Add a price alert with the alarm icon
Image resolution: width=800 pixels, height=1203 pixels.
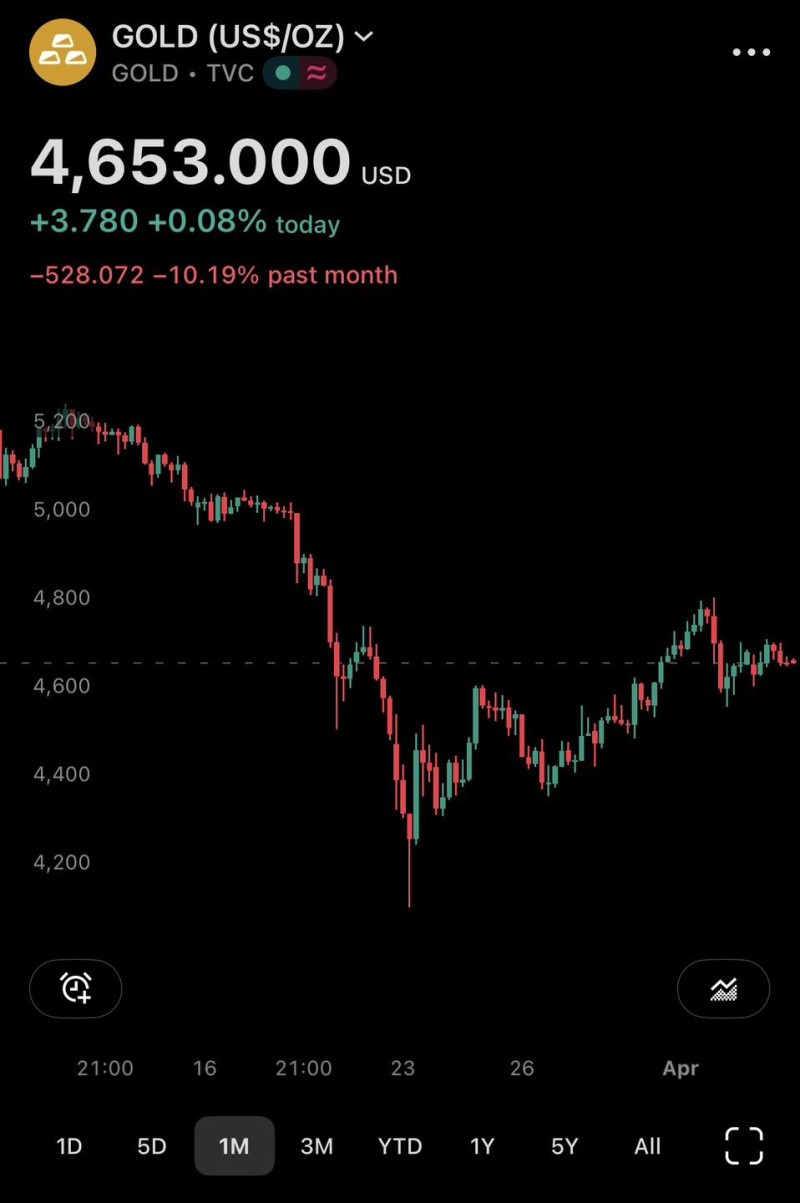coord(76,989)
